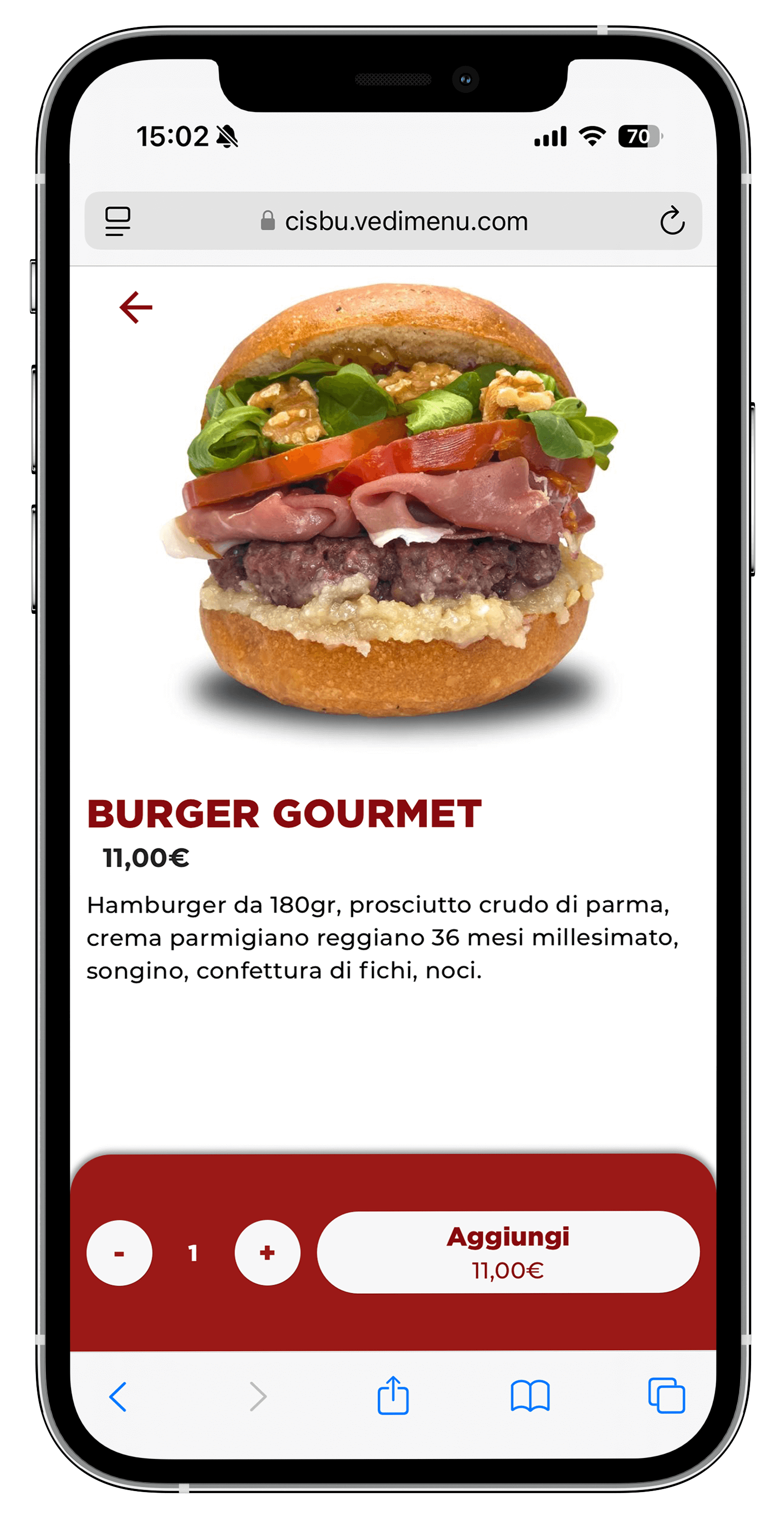Decrease the burger quantity with minus
Screen dimensions: 784x1520
(x=119, y=1253)
